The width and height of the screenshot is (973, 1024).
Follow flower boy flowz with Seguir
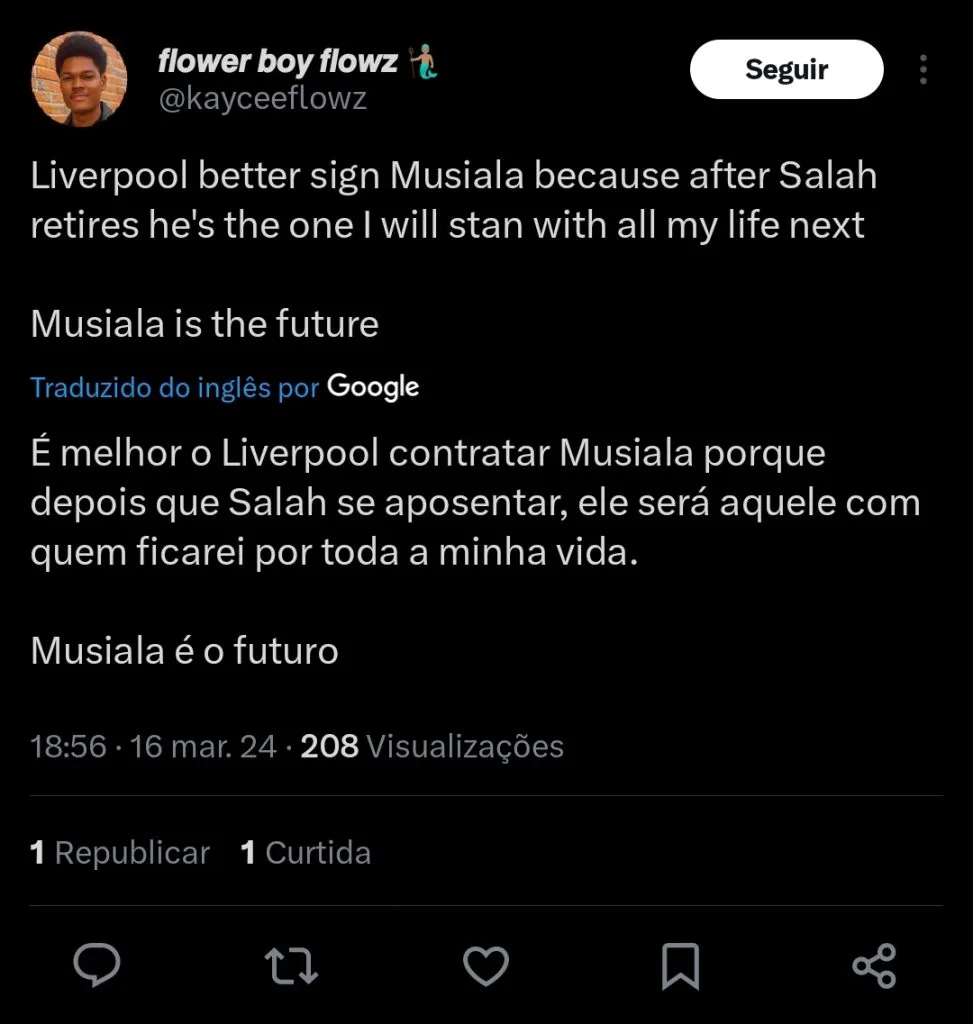tap(786, 69)
